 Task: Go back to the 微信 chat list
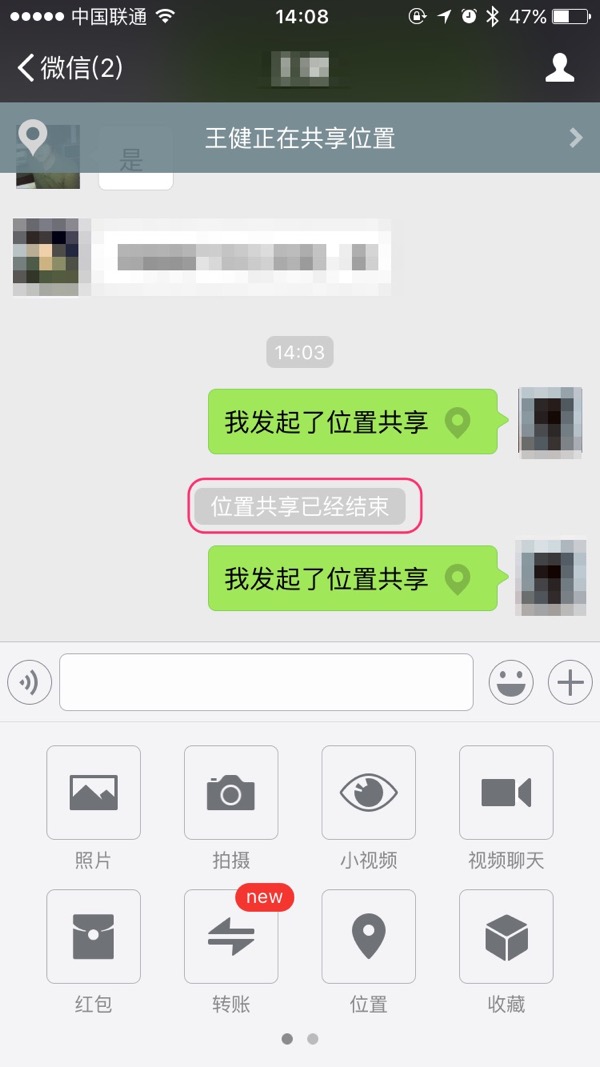[68, 68]
